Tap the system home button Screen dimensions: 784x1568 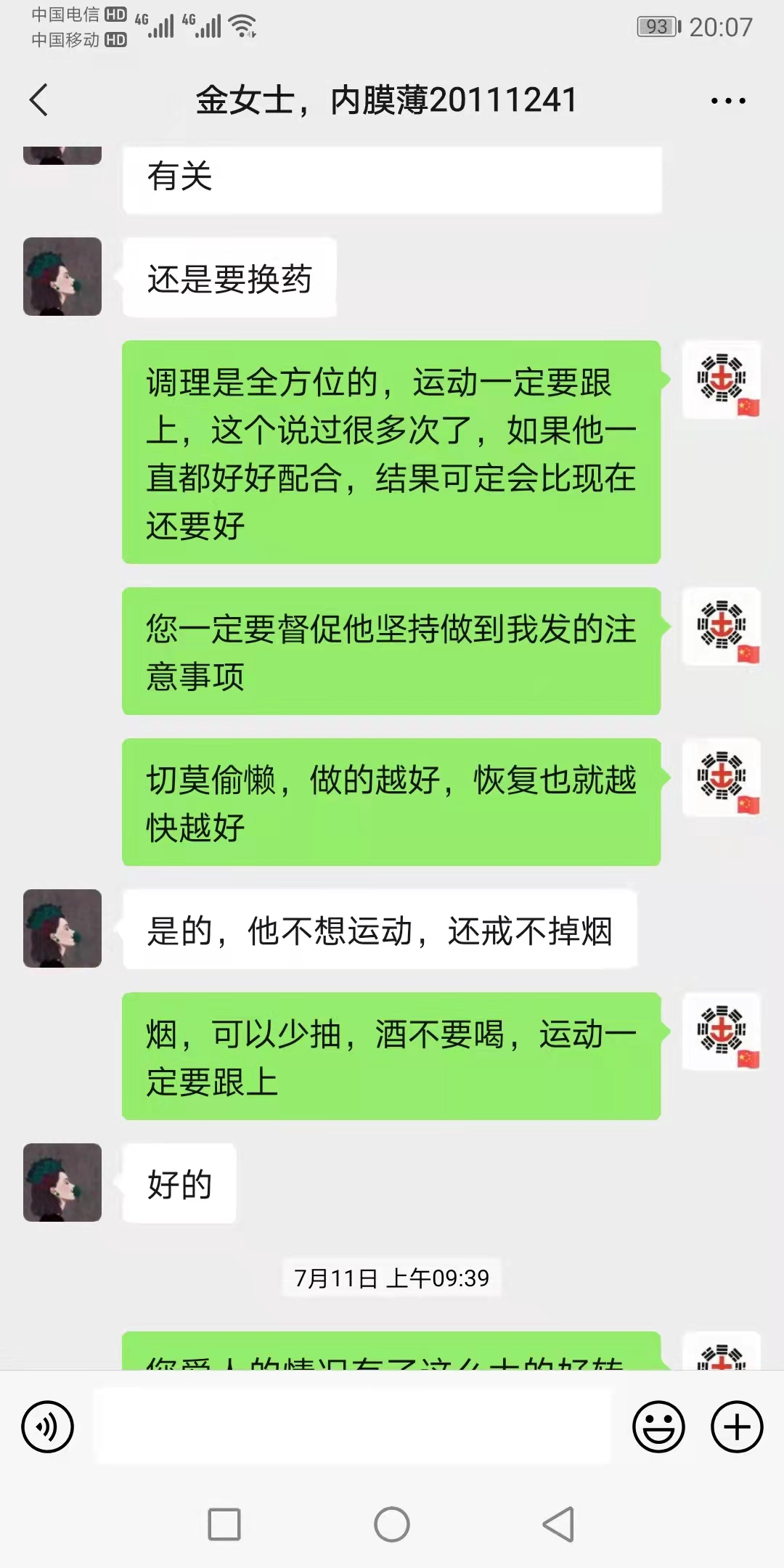392,1524
